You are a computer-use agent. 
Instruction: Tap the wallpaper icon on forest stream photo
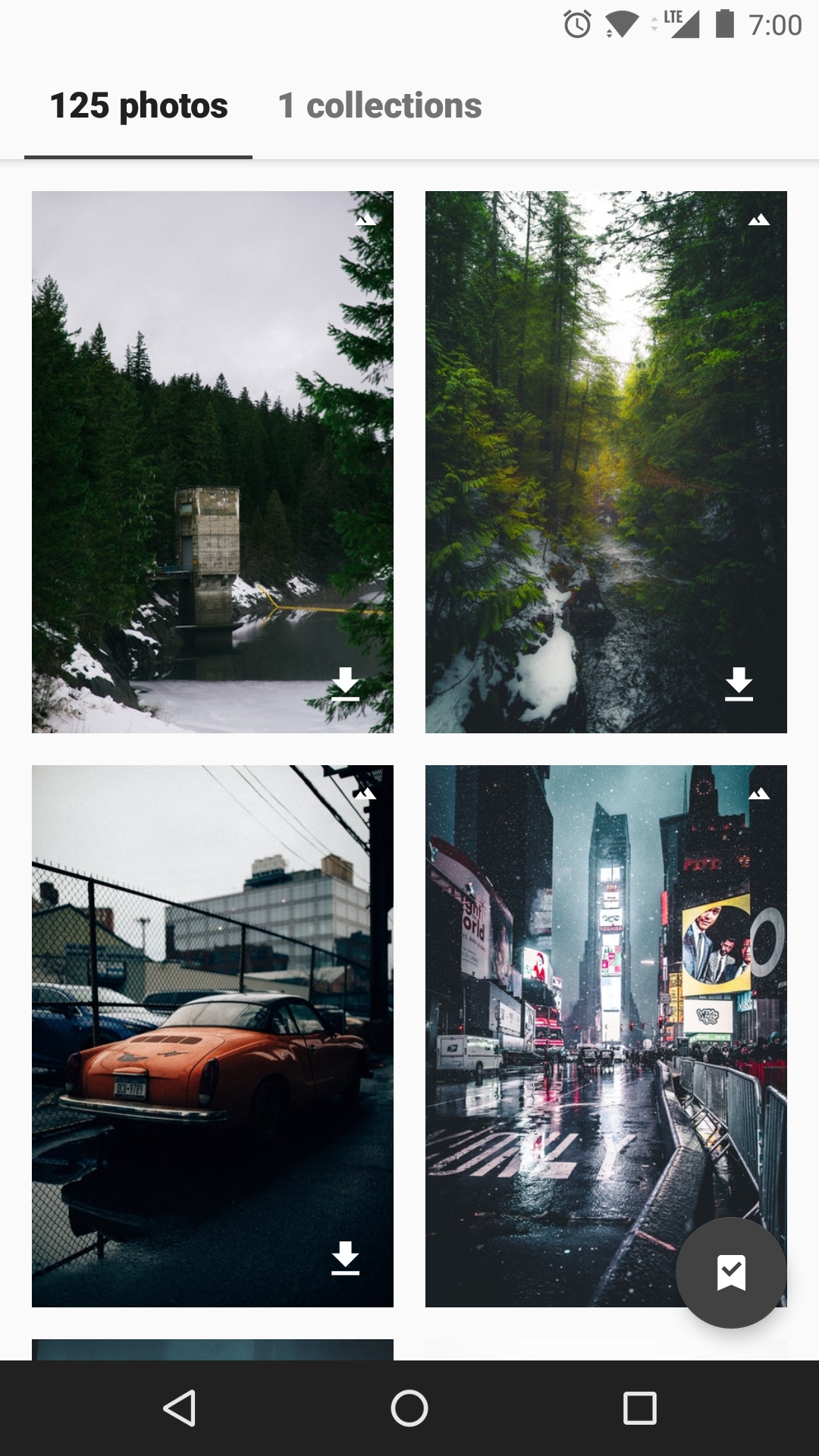click(x=759, y=221)
